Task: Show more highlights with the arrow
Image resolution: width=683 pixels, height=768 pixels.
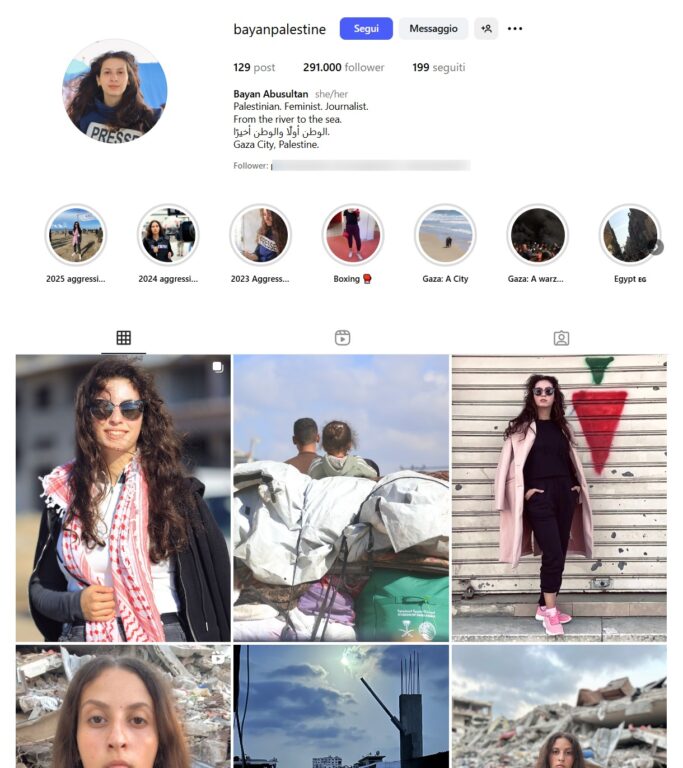Action: (656, 246)
